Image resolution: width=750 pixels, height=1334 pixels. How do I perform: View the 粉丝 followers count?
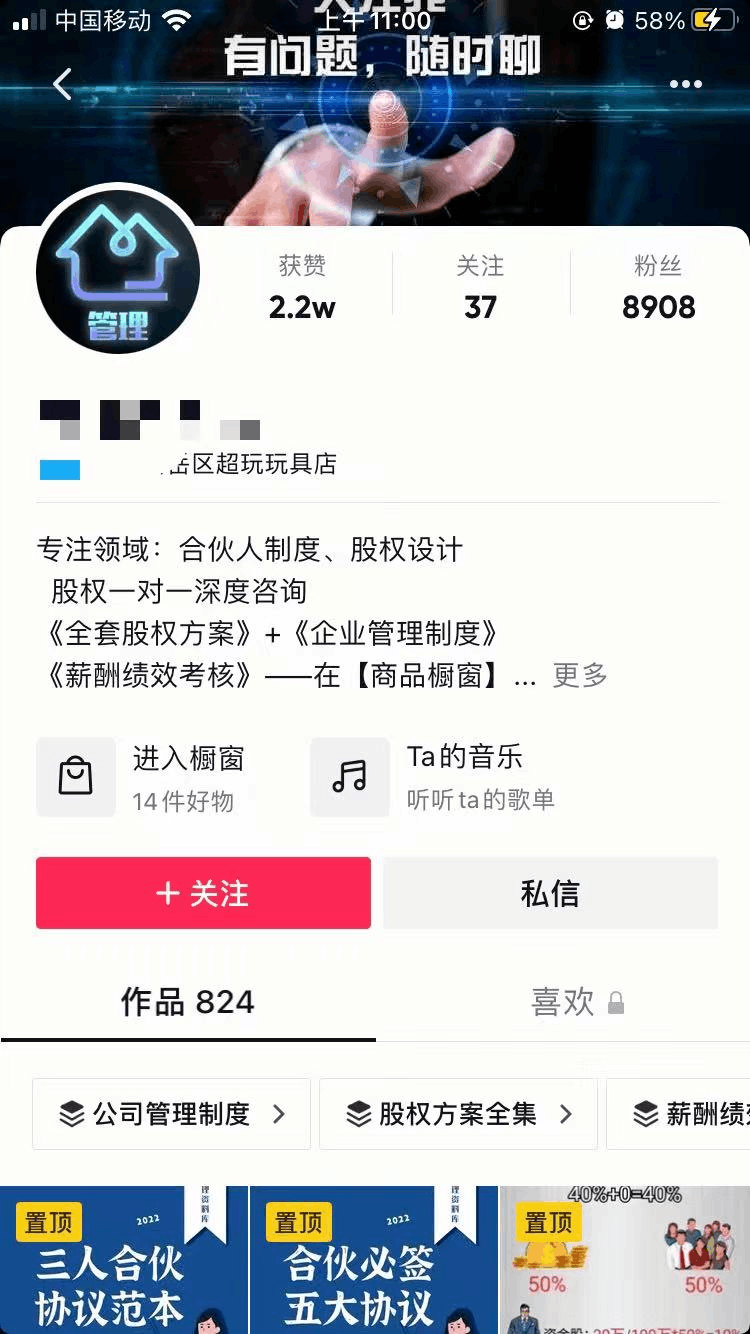click(x=658, y=286)
